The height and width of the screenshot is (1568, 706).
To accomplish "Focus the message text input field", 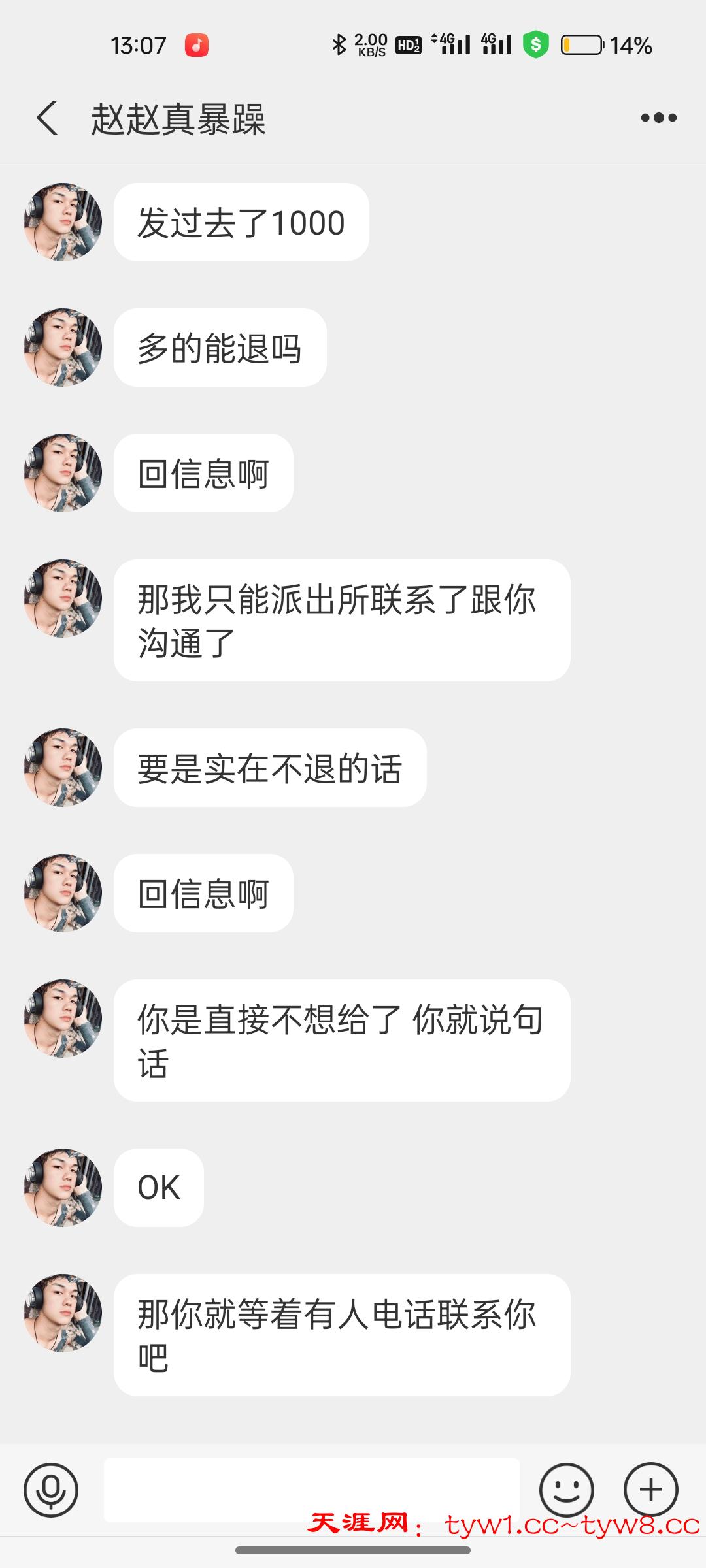I will (312, 1488).
